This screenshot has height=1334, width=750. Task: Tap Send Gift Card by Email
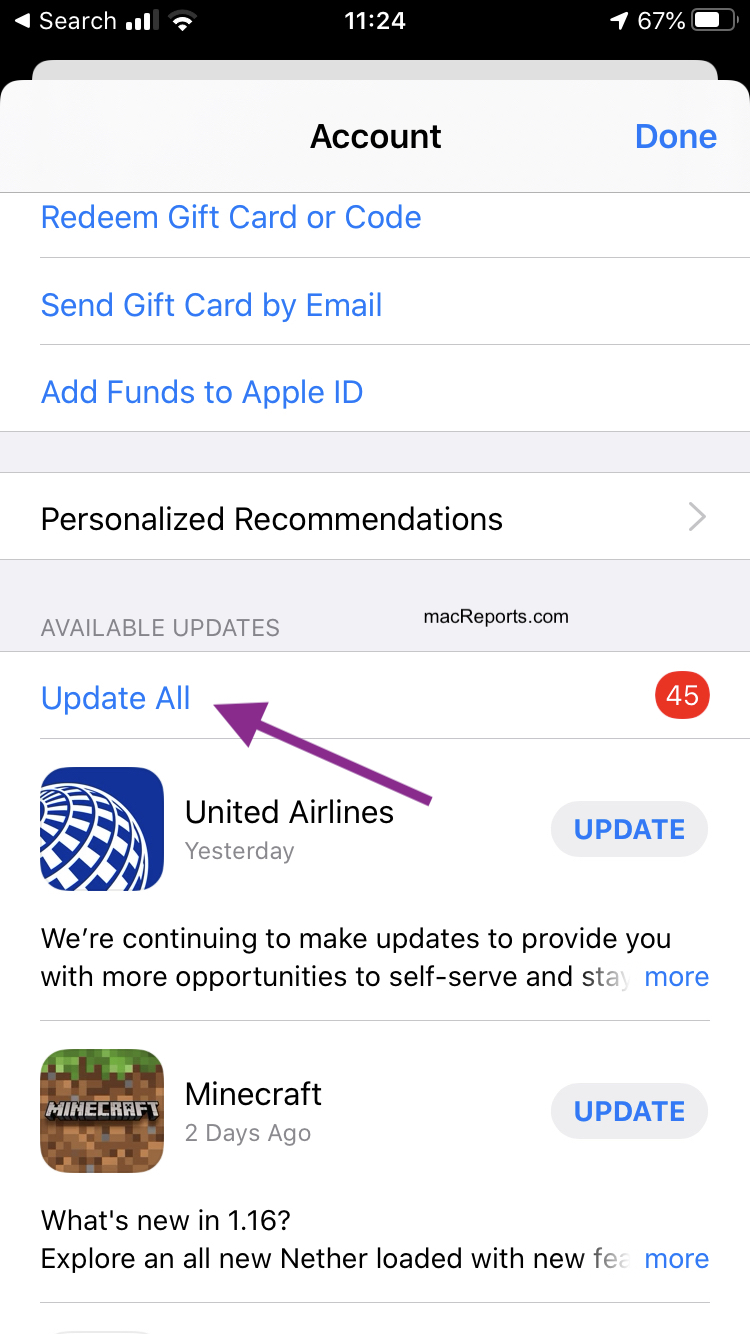pyautogui.click(x=211, y=305)
